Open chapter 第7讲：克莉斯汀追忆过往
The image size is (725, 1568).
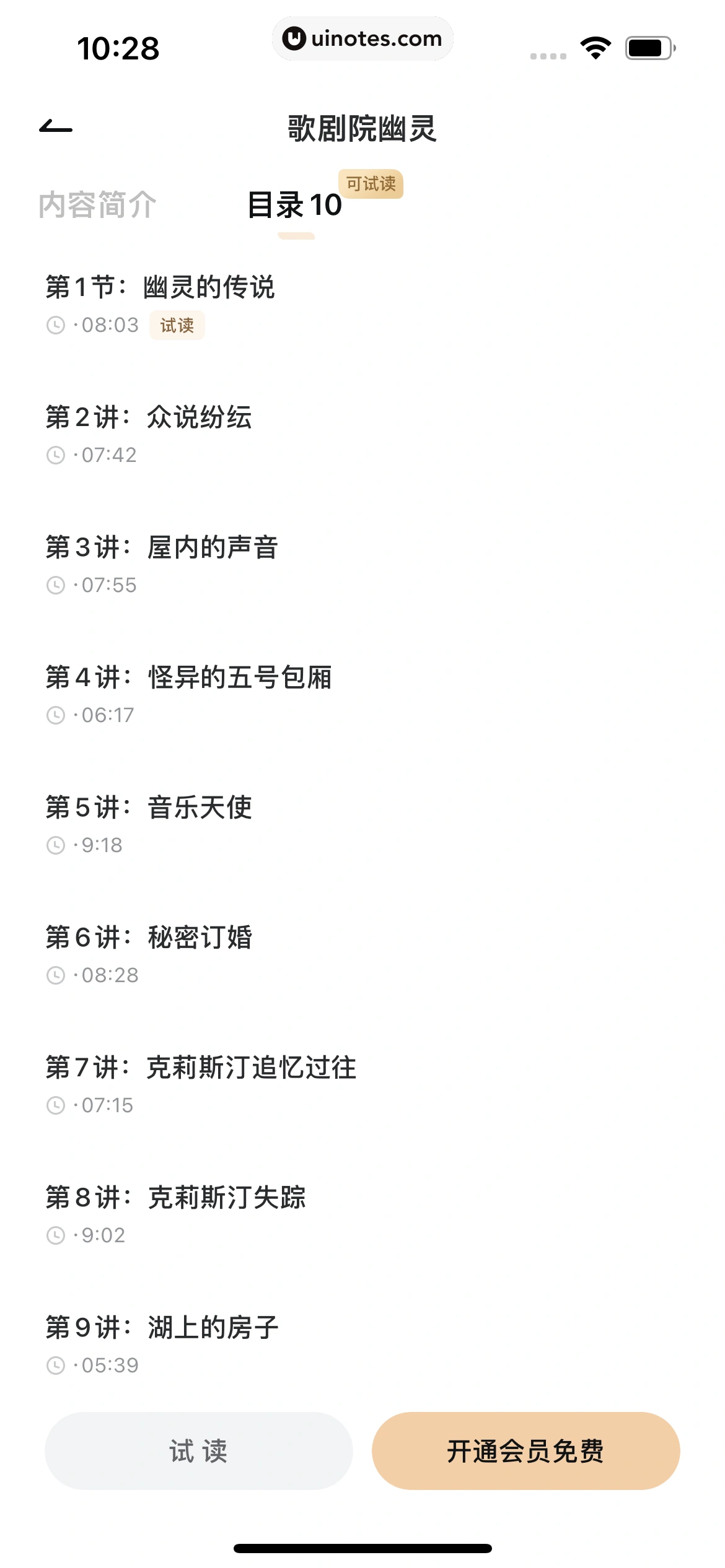pyautogui.click(x=203, y=1066)
